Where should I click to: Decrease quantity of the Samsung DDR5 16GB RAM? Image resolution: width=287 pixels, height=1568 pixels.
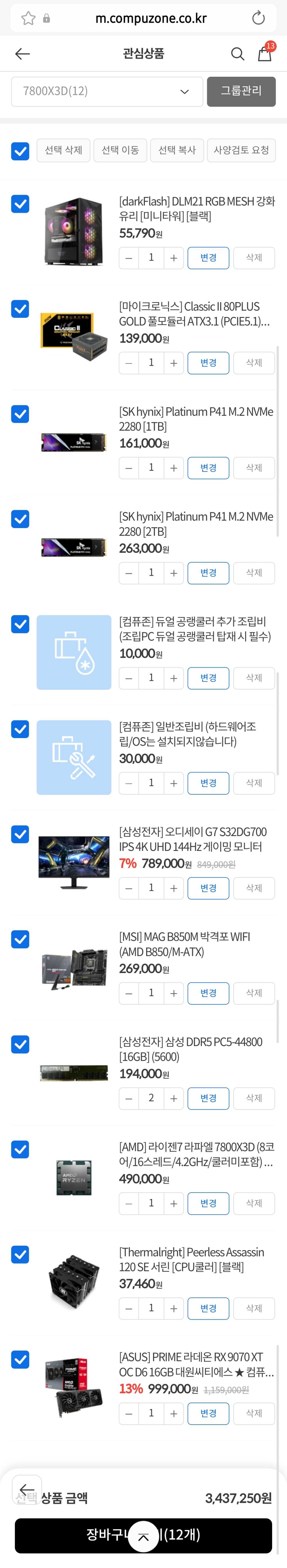(x=129, y=1099)
